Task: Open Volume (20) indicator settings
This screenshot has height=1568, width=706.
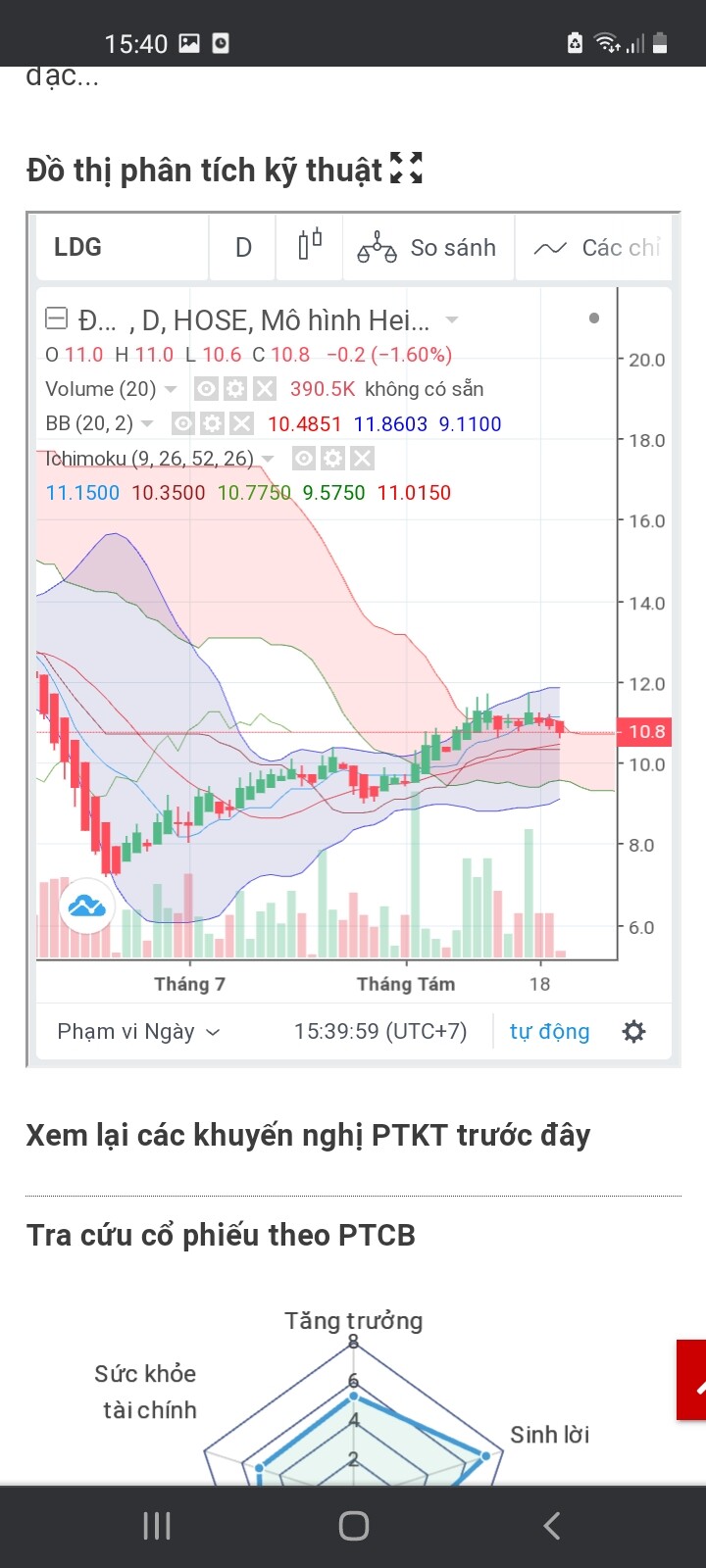Action: tap(235, 389)
